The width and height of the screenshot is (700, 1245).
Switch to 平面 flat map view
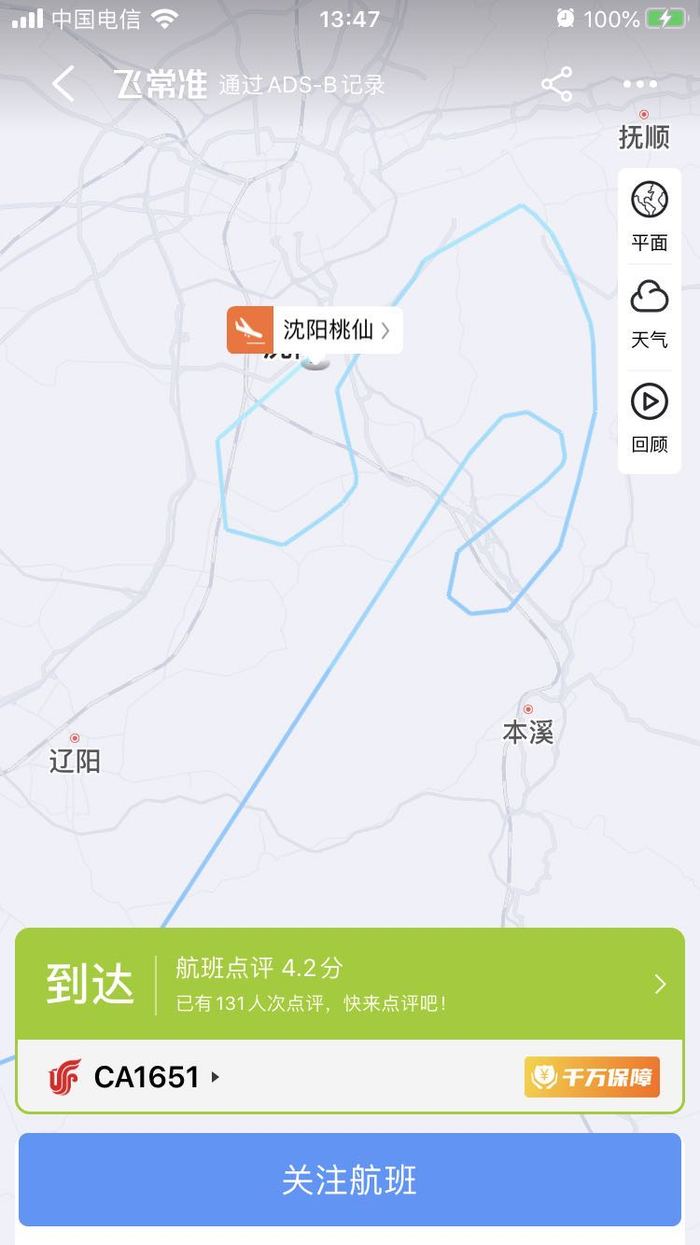pyautogui.click(x=649, y=216)
